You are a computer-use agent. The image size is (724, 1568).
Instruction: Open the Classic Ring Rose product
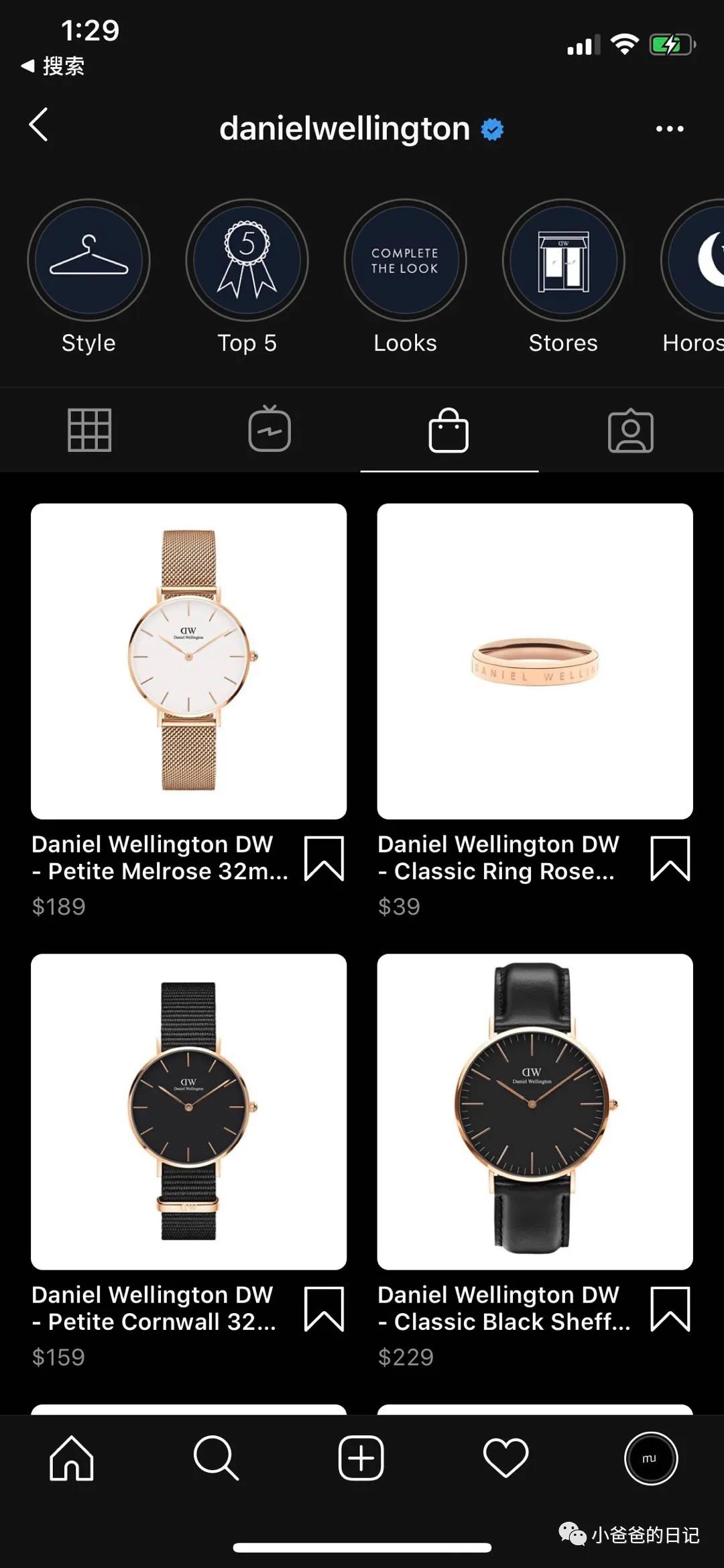coord(534,661)
